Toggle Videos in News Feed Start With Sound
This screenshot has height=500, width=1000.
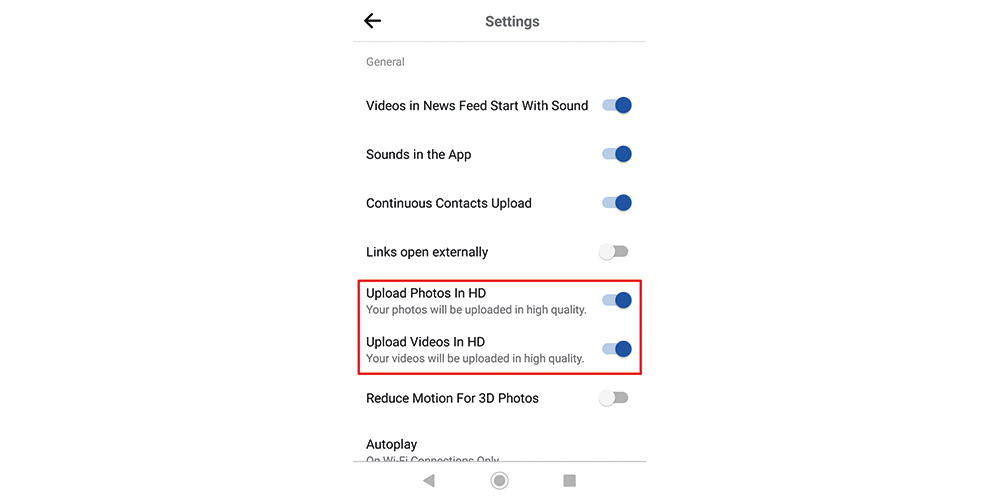tap(616, 105)
